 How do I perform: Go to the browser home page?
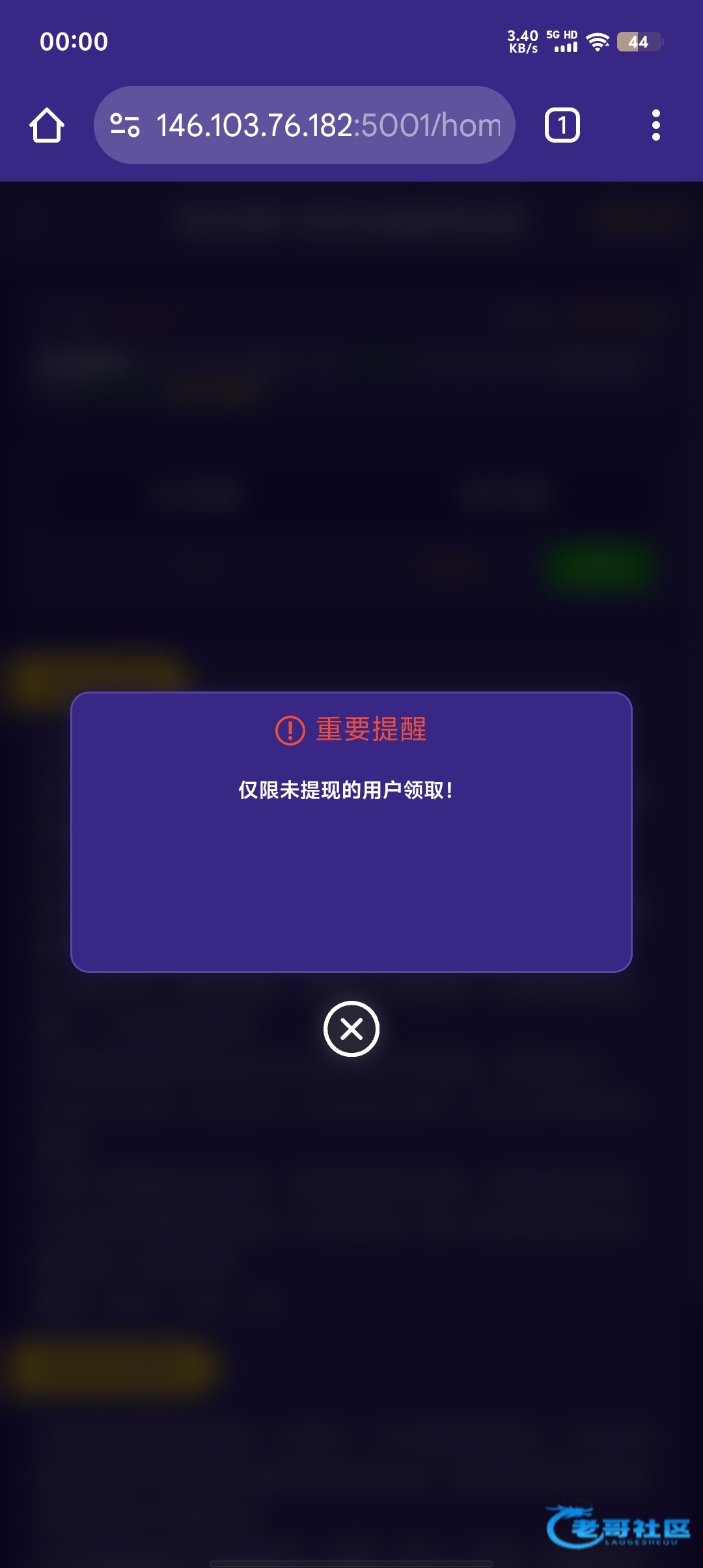coord(47,125)
